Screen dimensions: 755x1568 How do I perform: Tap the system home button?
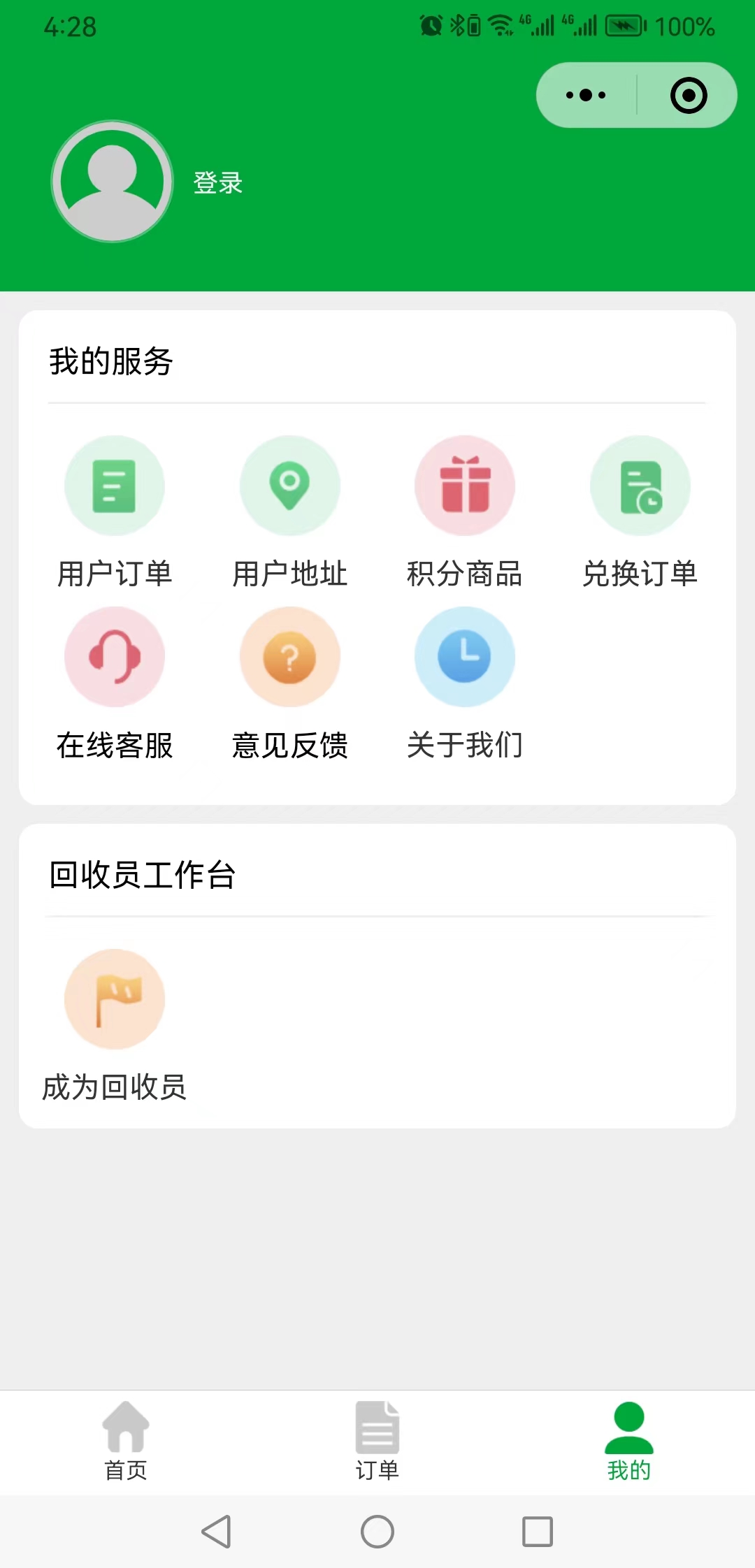[377, 1532]
